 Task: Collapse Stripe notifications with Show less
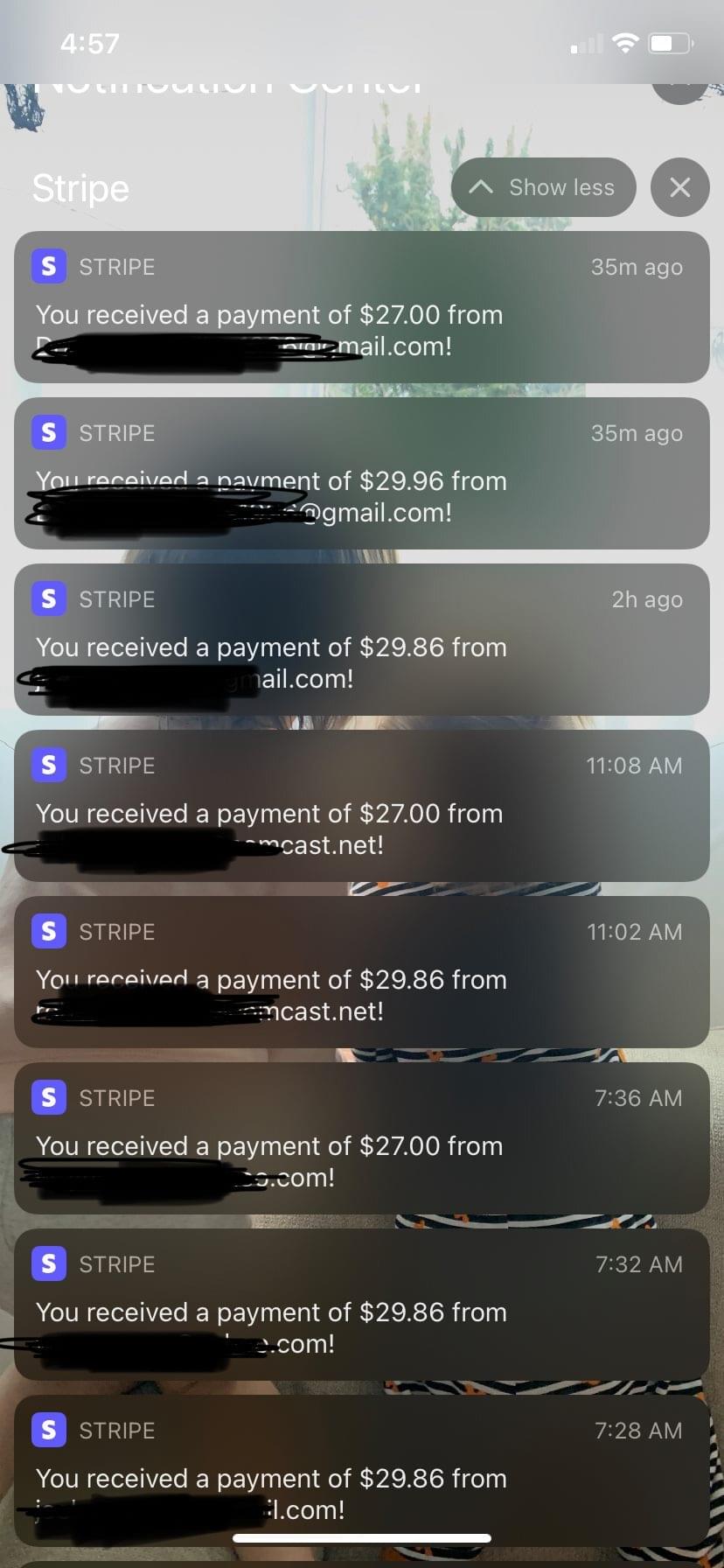(x=543, y=187)
